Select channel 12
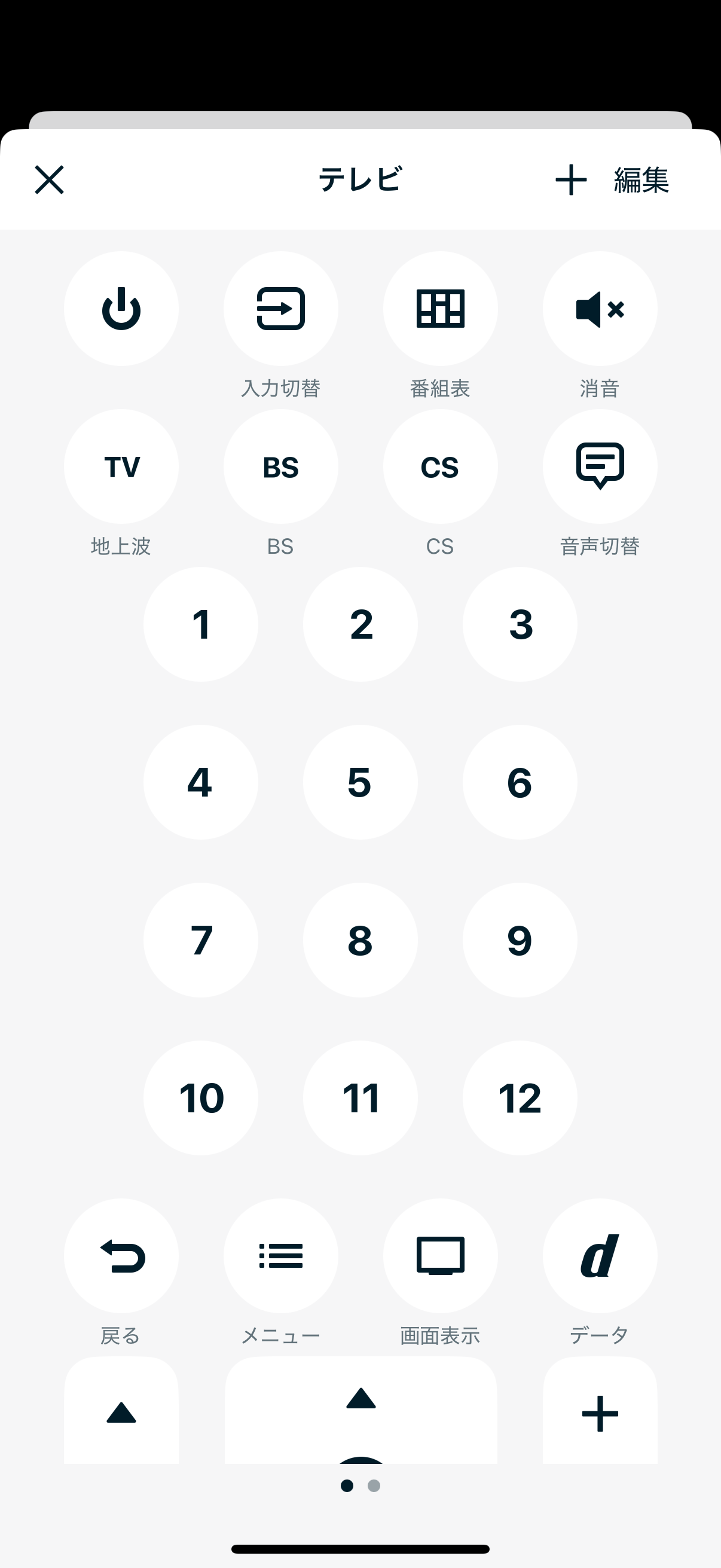 pyautogui.click(x=520, y=1097)
